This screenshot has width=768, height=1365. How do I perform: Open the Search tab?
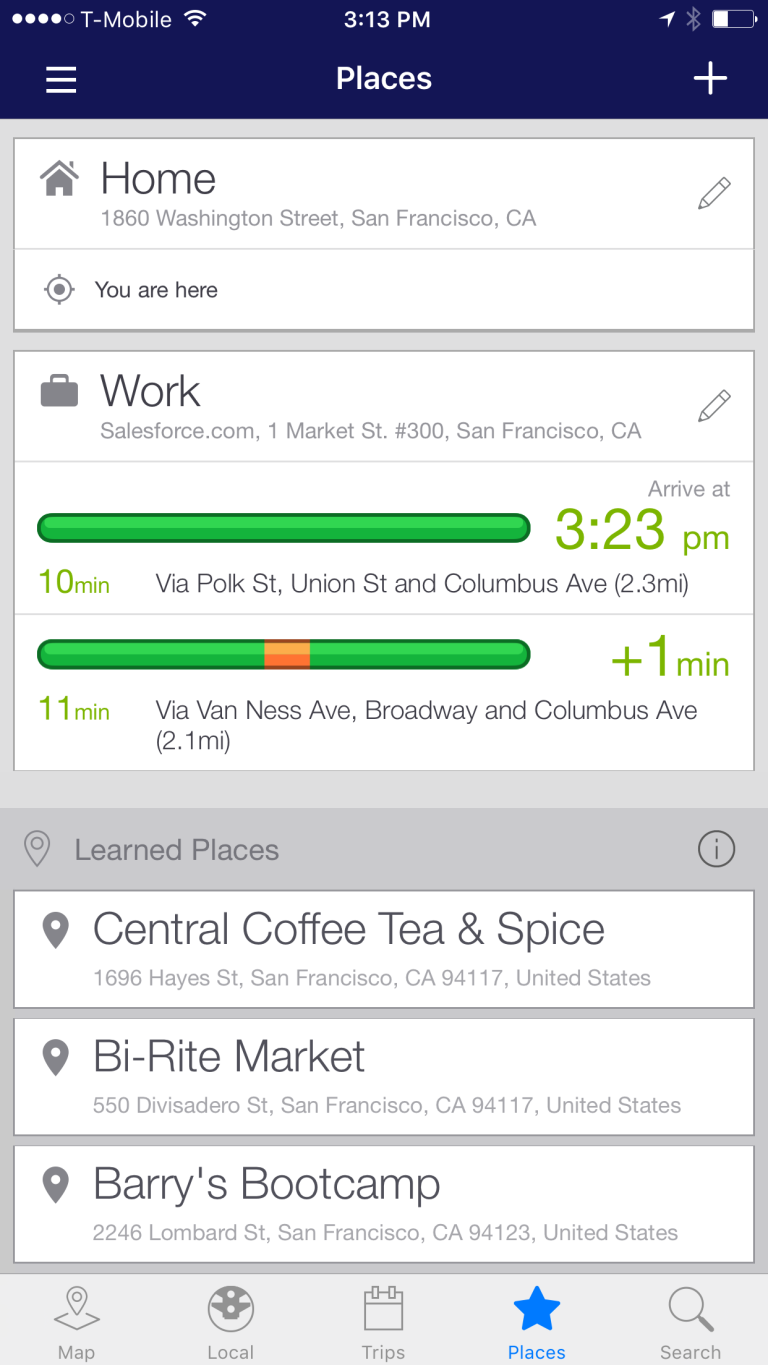[x=690, y=1310]
